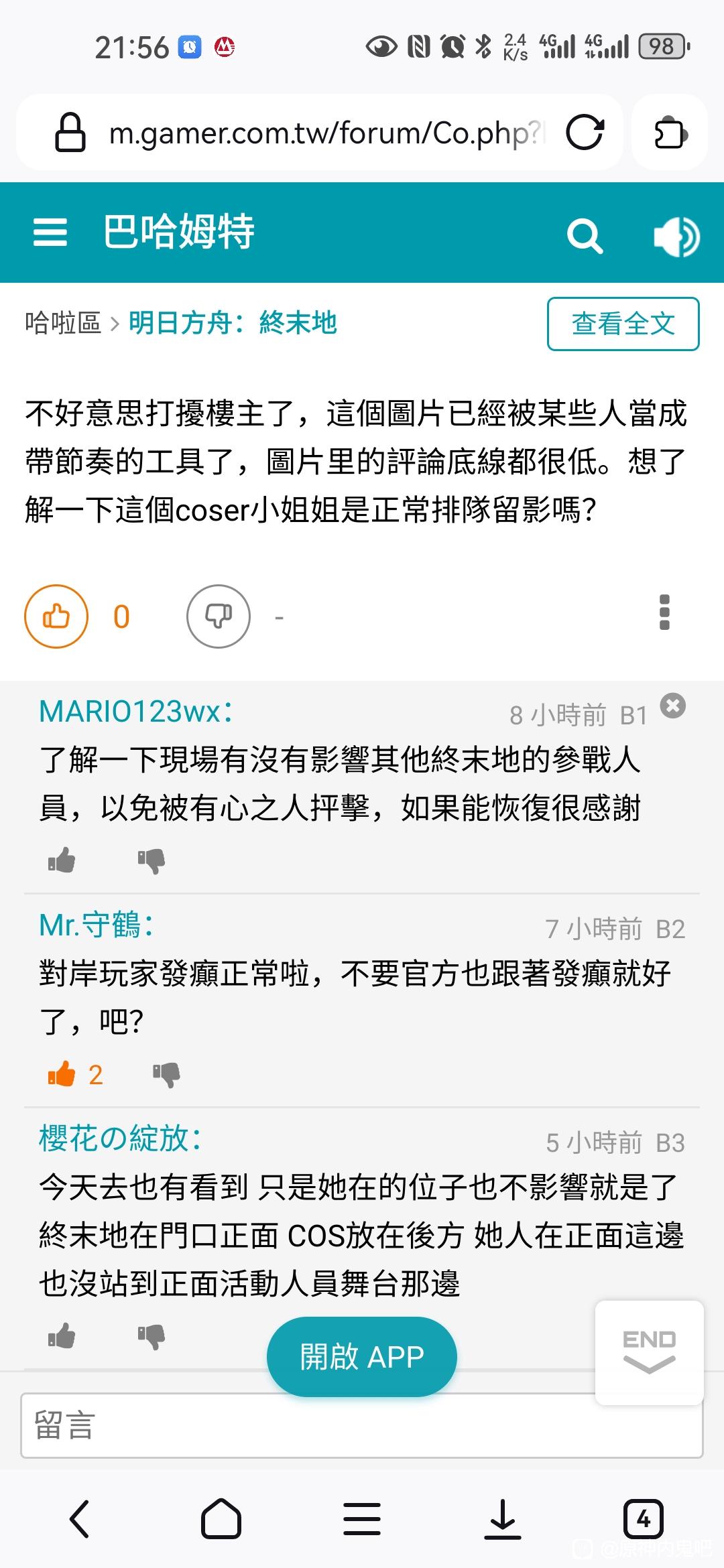Image resolution: width=724 pixels, height=1568 pixels.
Task: Open the hamburger menu drawer
Action: coord(50,233)
